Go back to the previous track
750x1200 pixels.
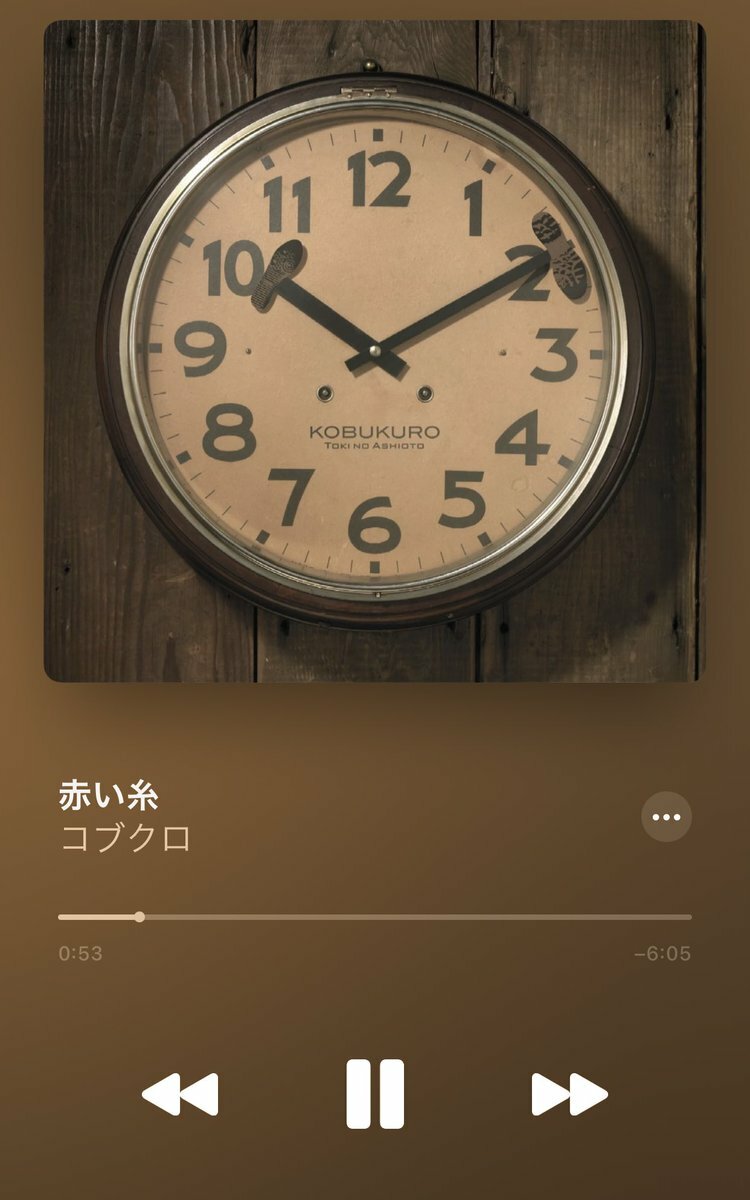coord(180,1094)
